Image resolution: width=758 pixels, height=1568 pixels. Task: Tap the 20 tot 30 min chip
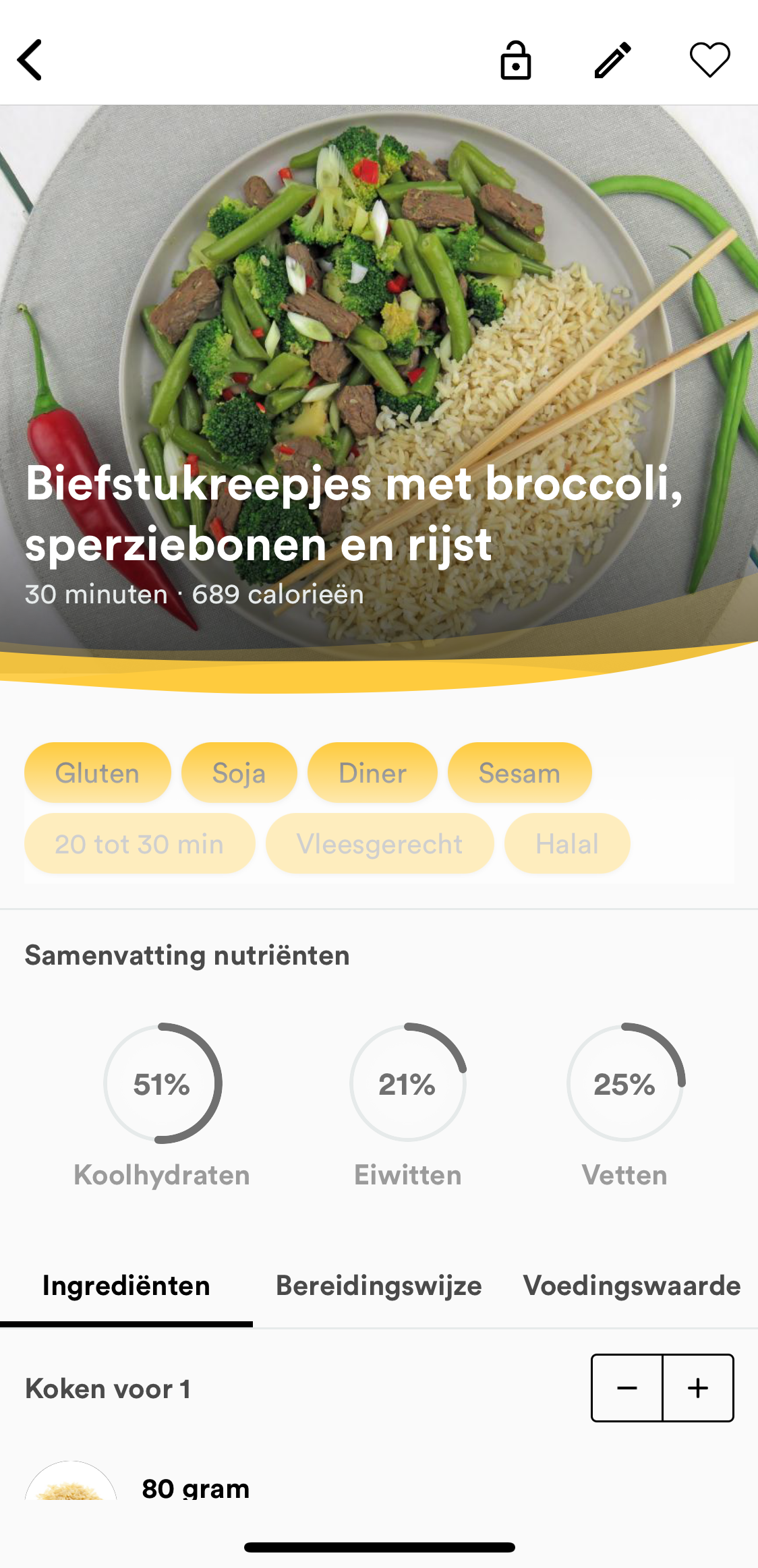point(140,843)
